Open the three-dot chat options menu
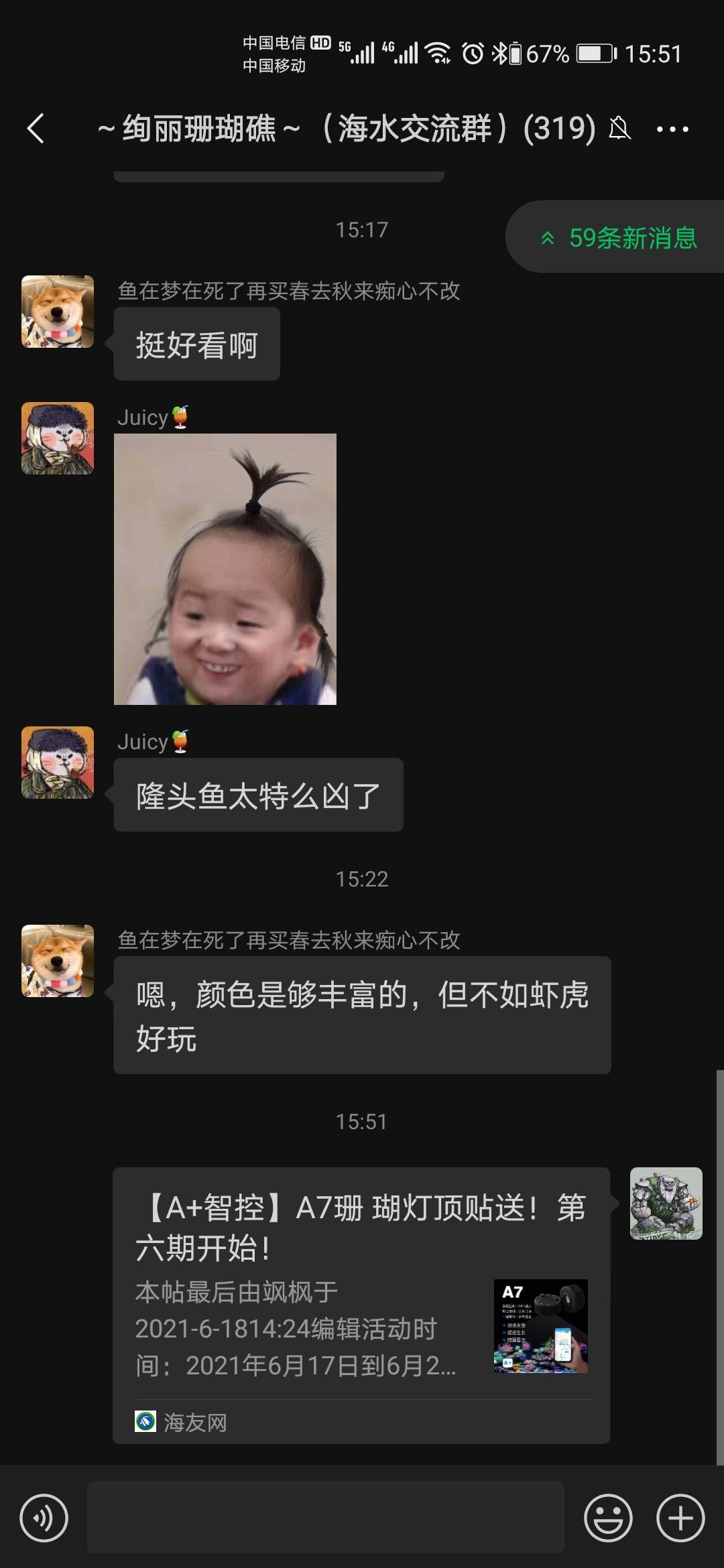This screenshot has width=724, height=1568. (672, 129)
